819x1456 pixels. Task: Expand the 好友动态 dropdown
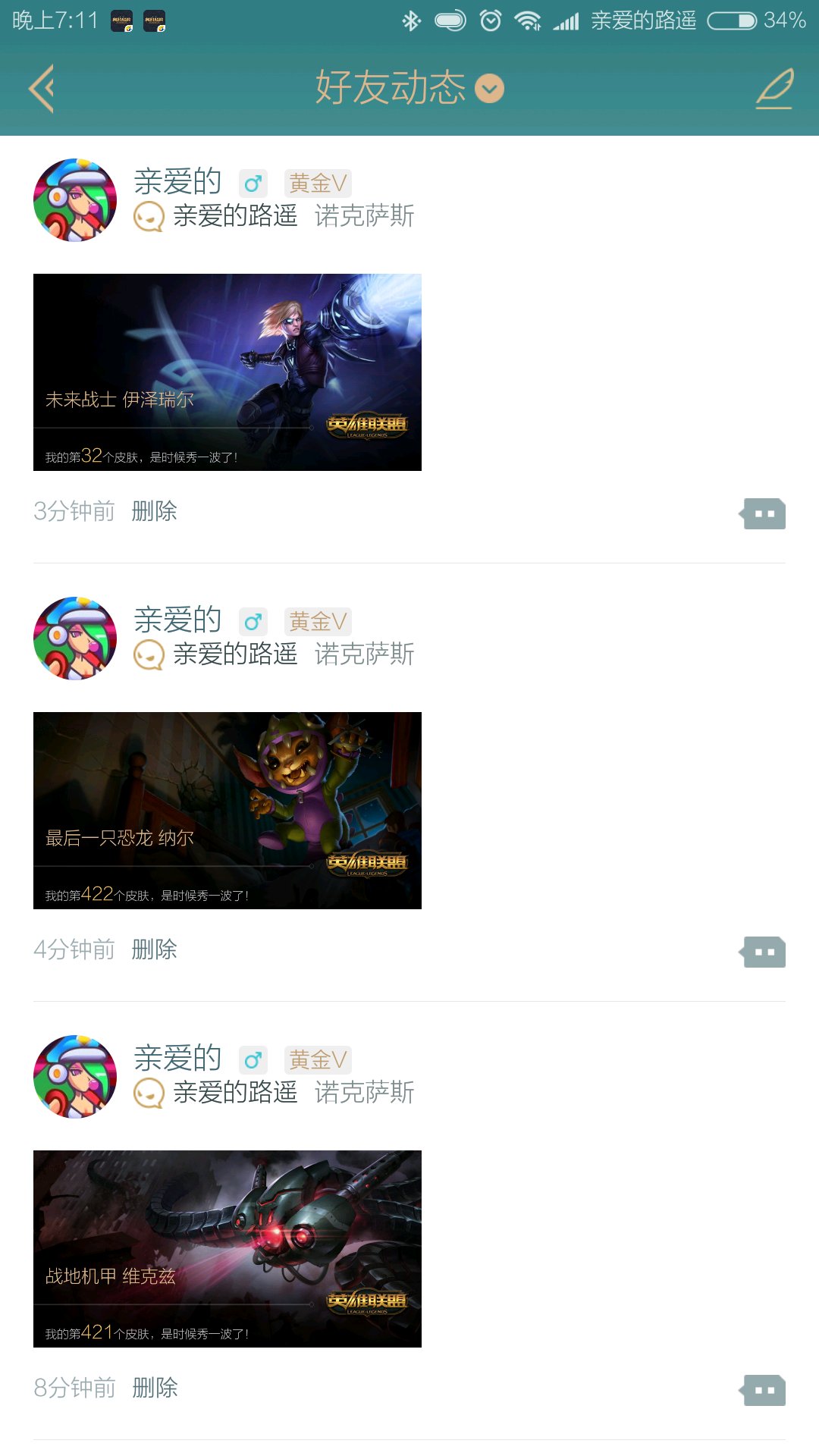click(489, 89)
